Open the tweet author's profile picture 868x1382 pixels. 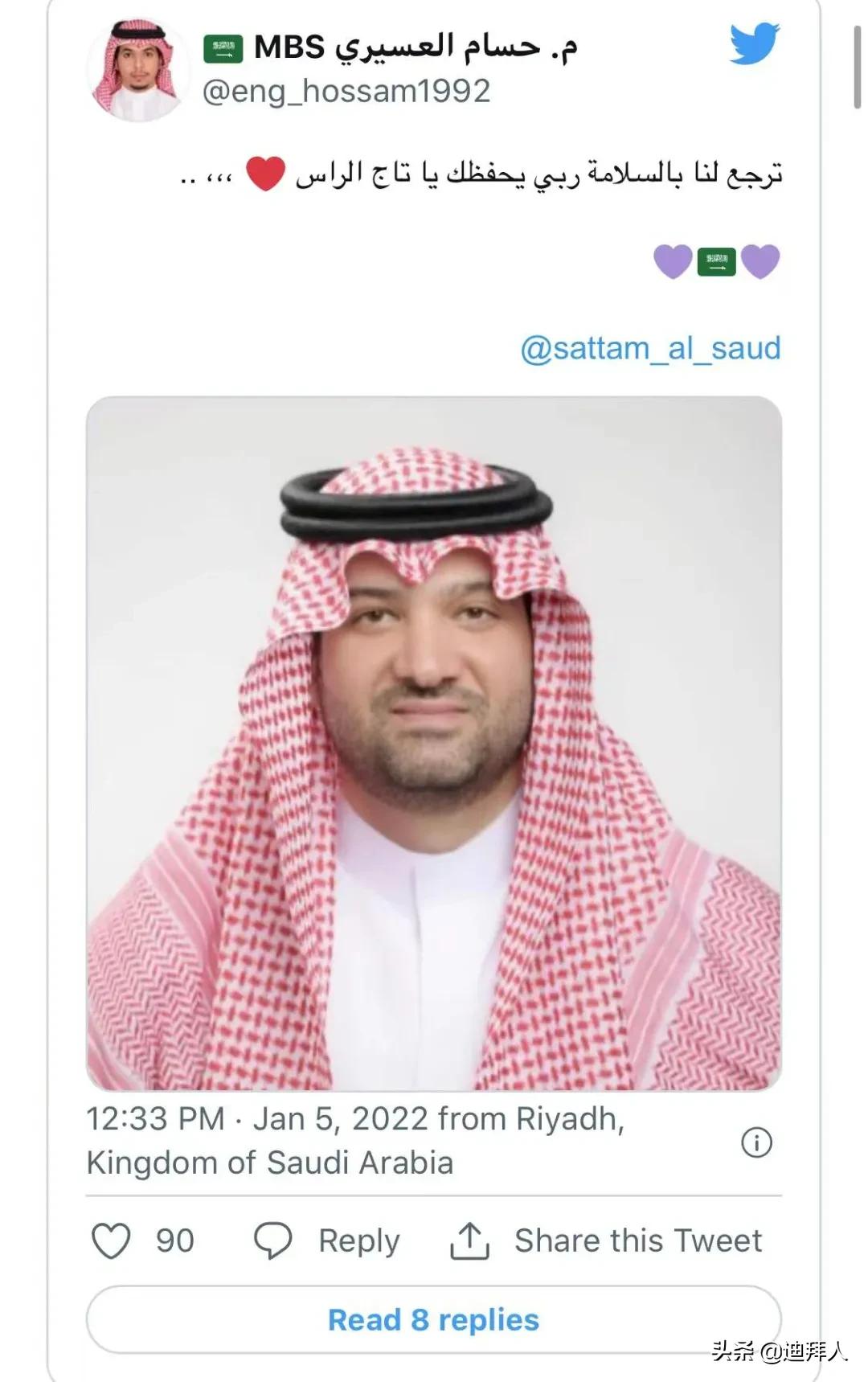coord(137,70)
